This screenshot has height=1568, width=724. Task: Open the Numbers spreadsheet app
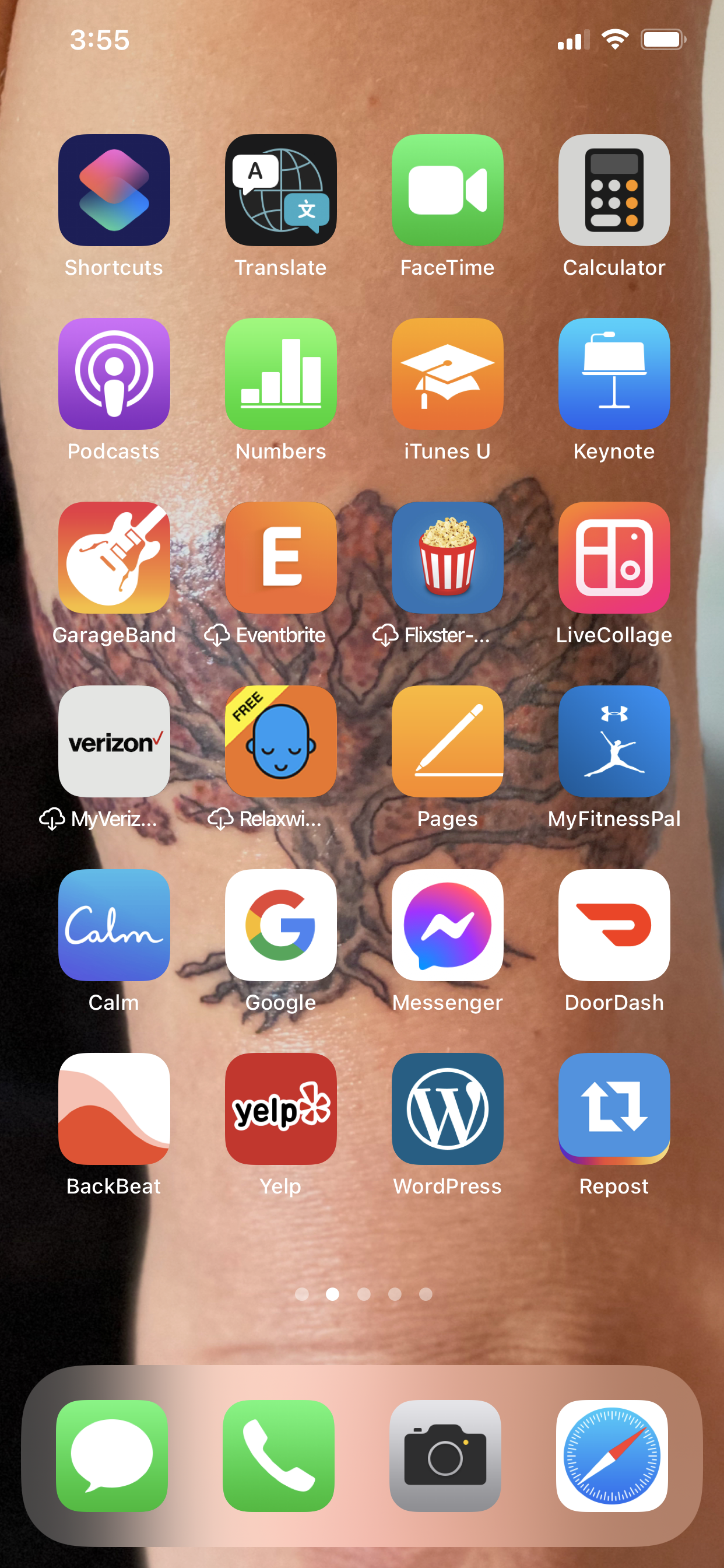point(280,374)
